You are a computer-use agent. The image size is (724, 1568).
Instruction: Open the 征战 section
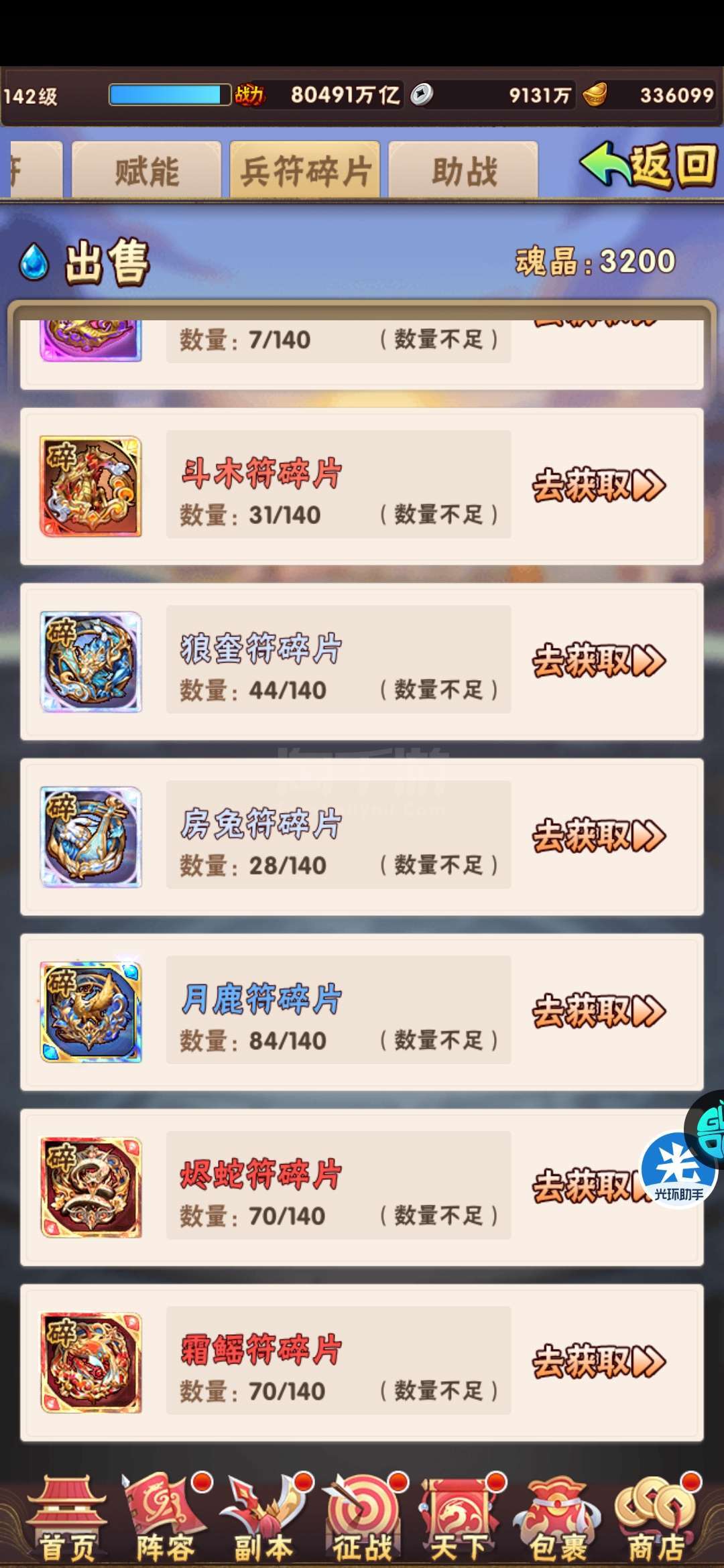click(363, 1520)
